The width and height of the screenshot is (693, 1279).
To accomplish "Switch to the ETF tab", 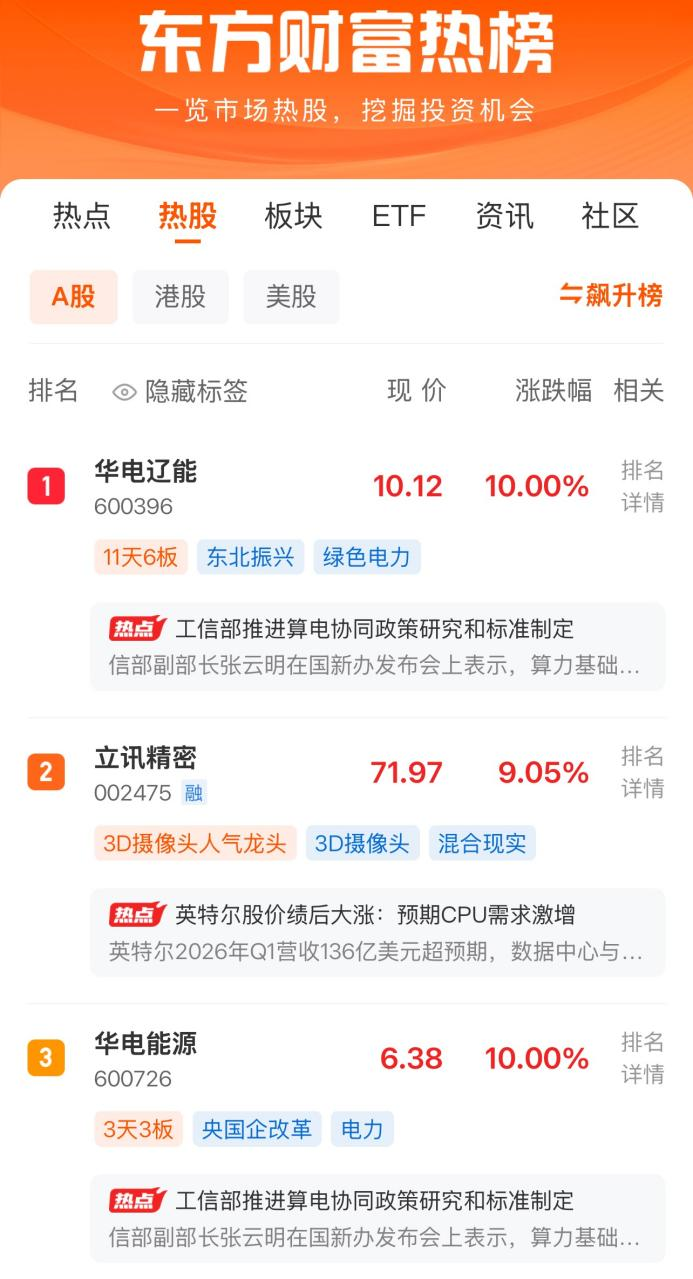I will (398, 216).
